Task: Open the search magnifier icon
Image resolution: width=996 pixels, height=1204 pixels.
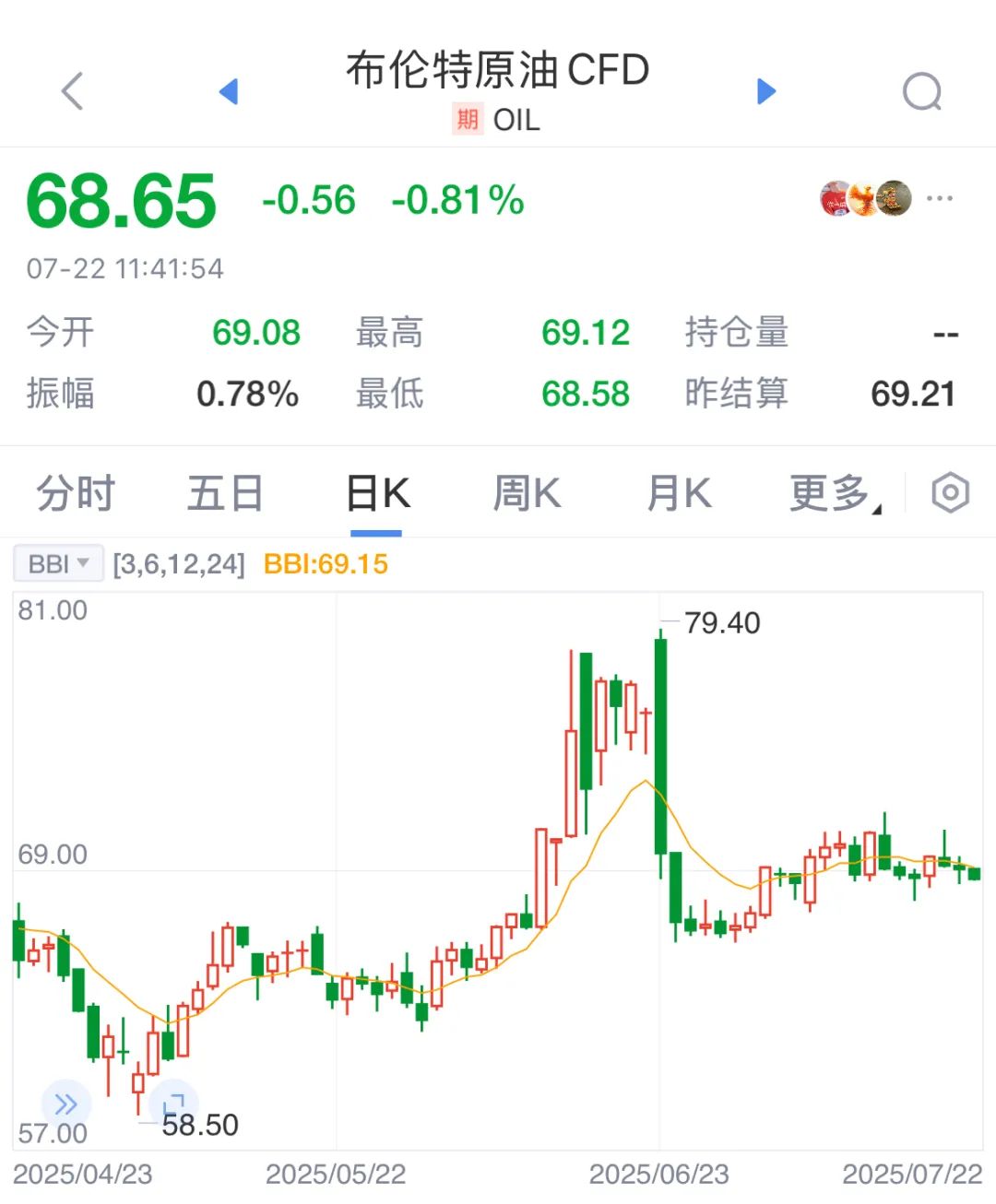Action: click(921, 92)
